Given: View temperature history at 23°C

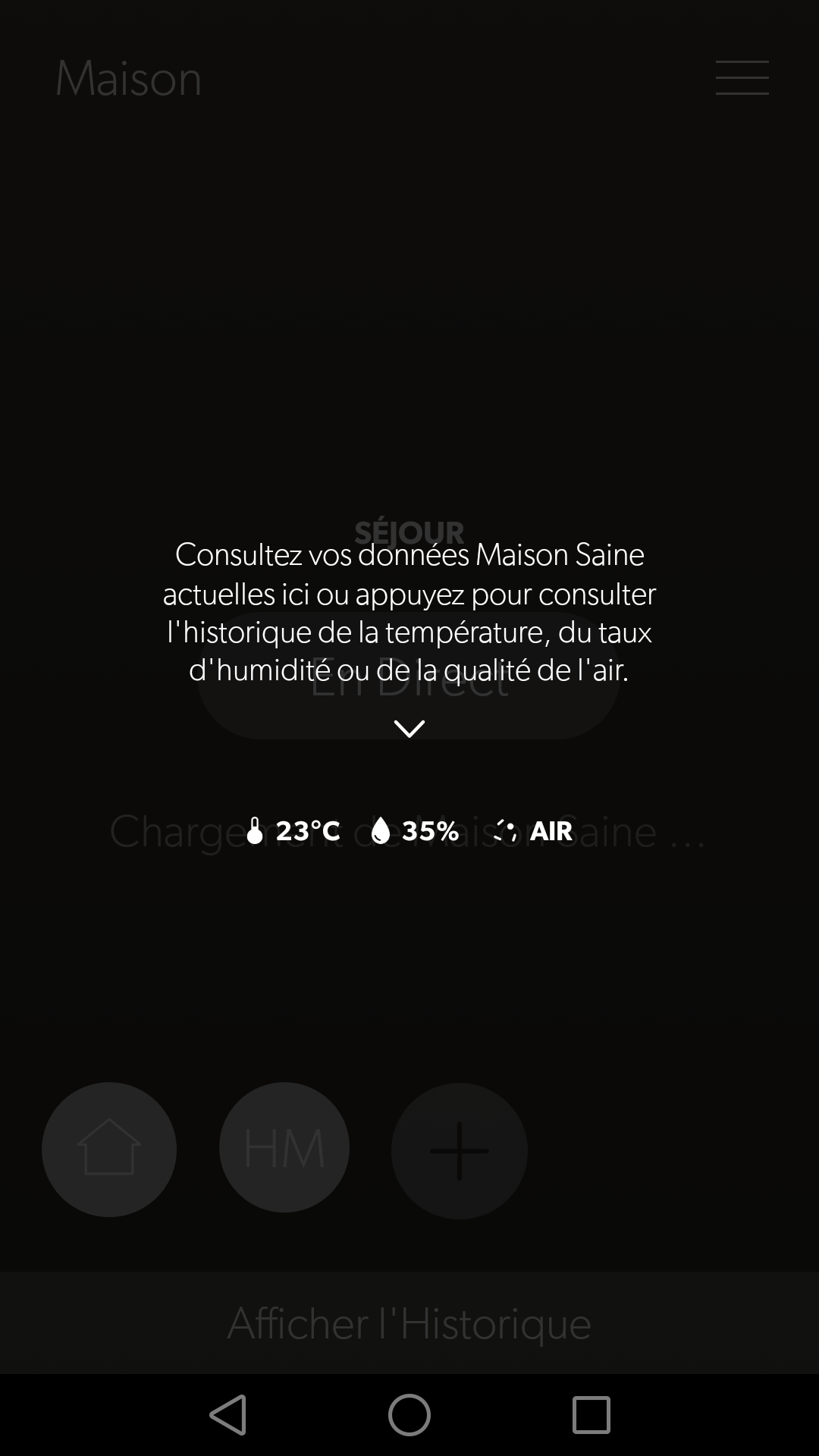Looking at the screenshot, I should click(294, 831).
